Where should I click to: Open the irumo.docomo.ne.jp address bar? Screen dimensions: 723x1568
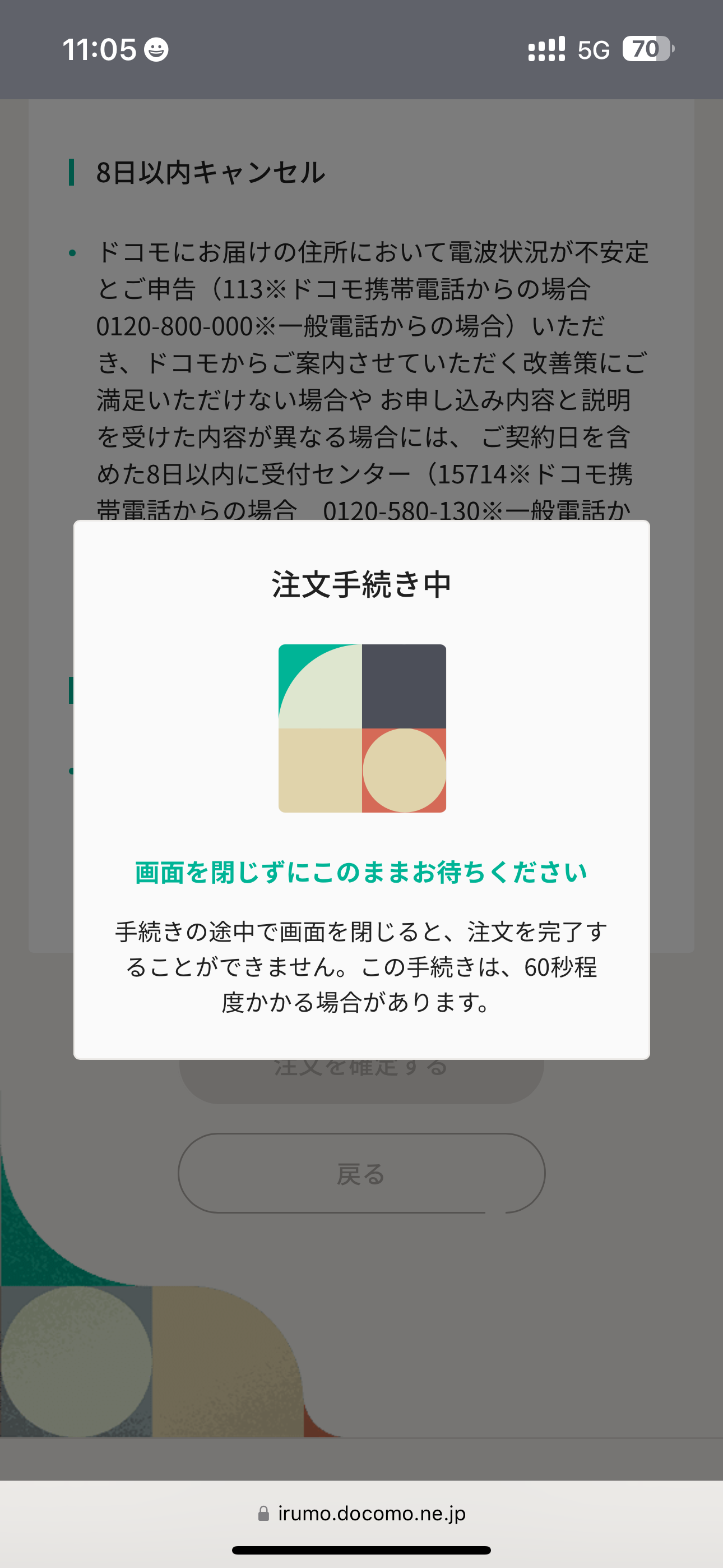click(361, 1513)
